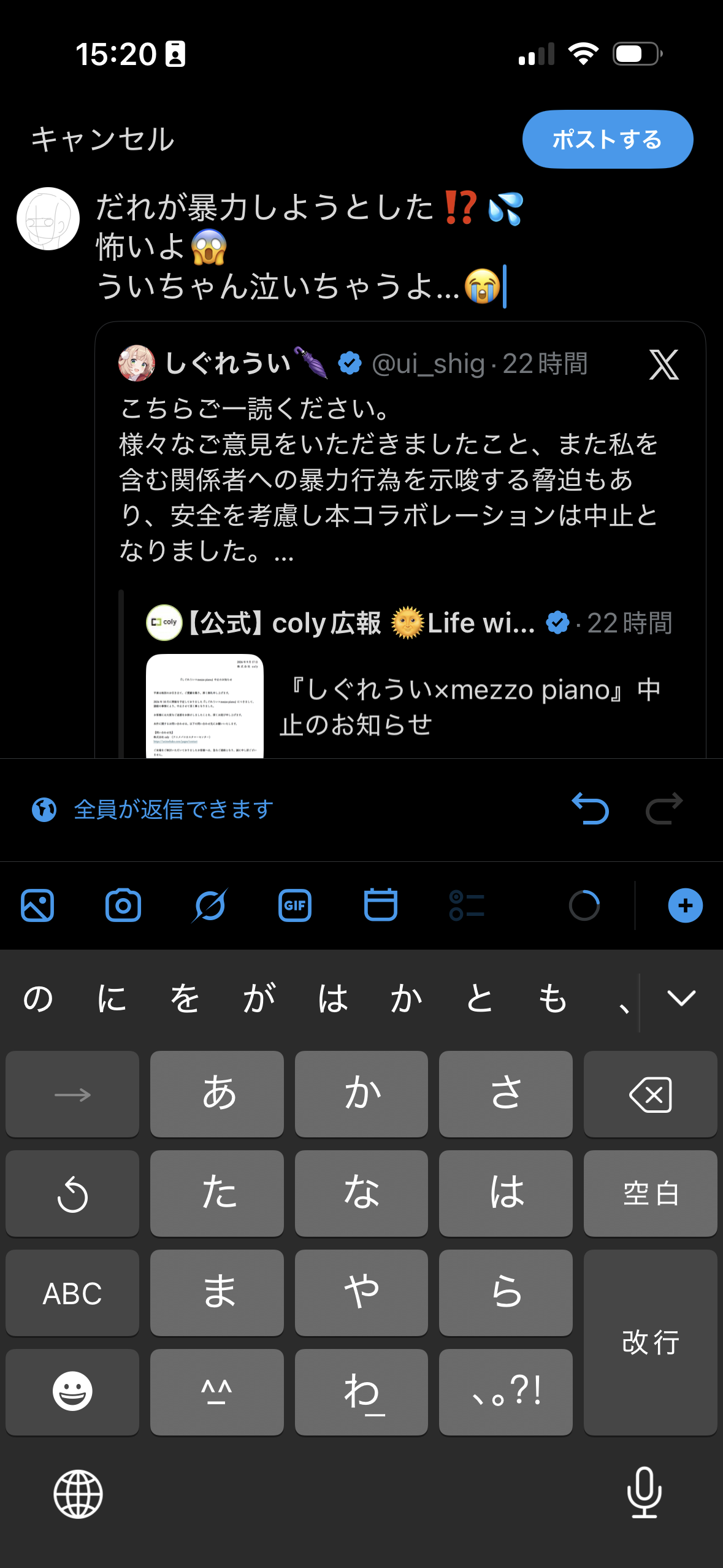Image resolution: width=723 pixels, height=1568 pixels.
Task: Open the Grok assist icon
Action: 209,905
